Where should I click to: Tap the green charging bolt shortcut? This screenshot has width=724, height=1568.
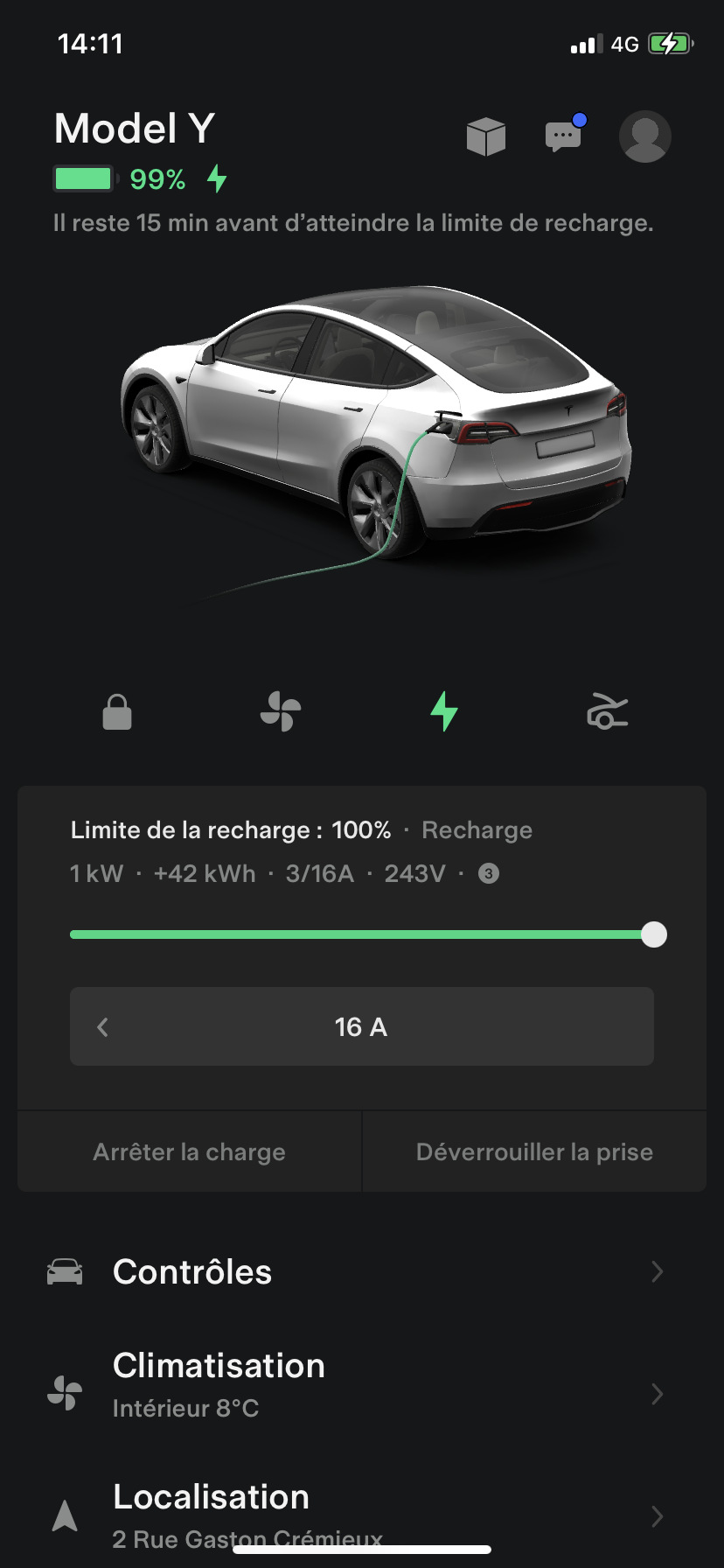click(x=444, y=711)
